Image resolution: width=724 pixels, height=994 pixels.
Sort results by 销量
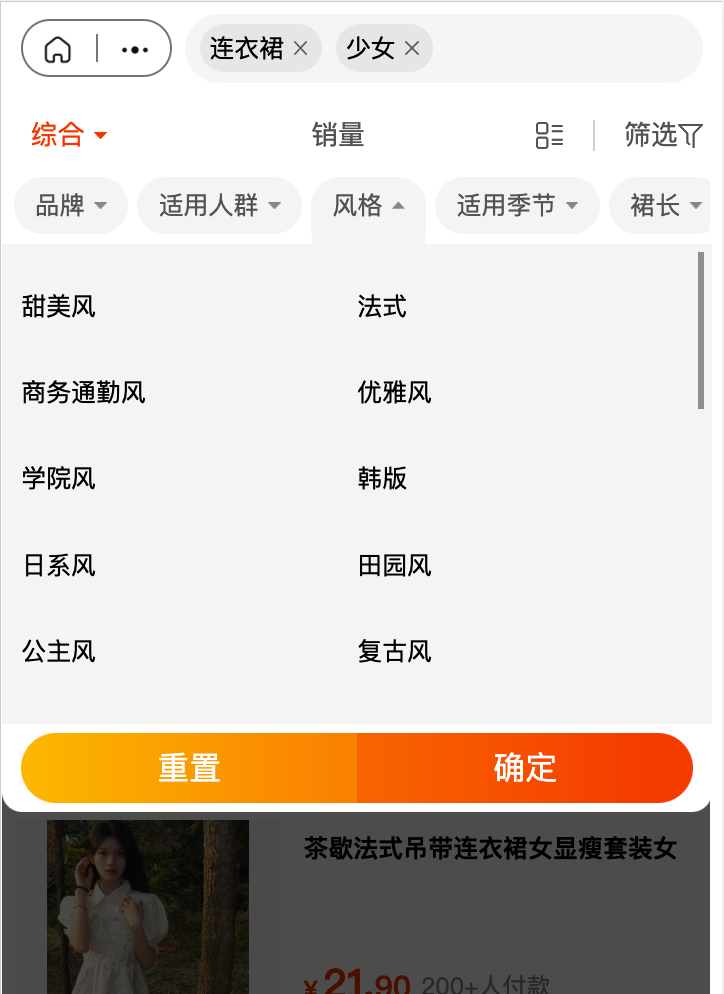coord(338,135)
